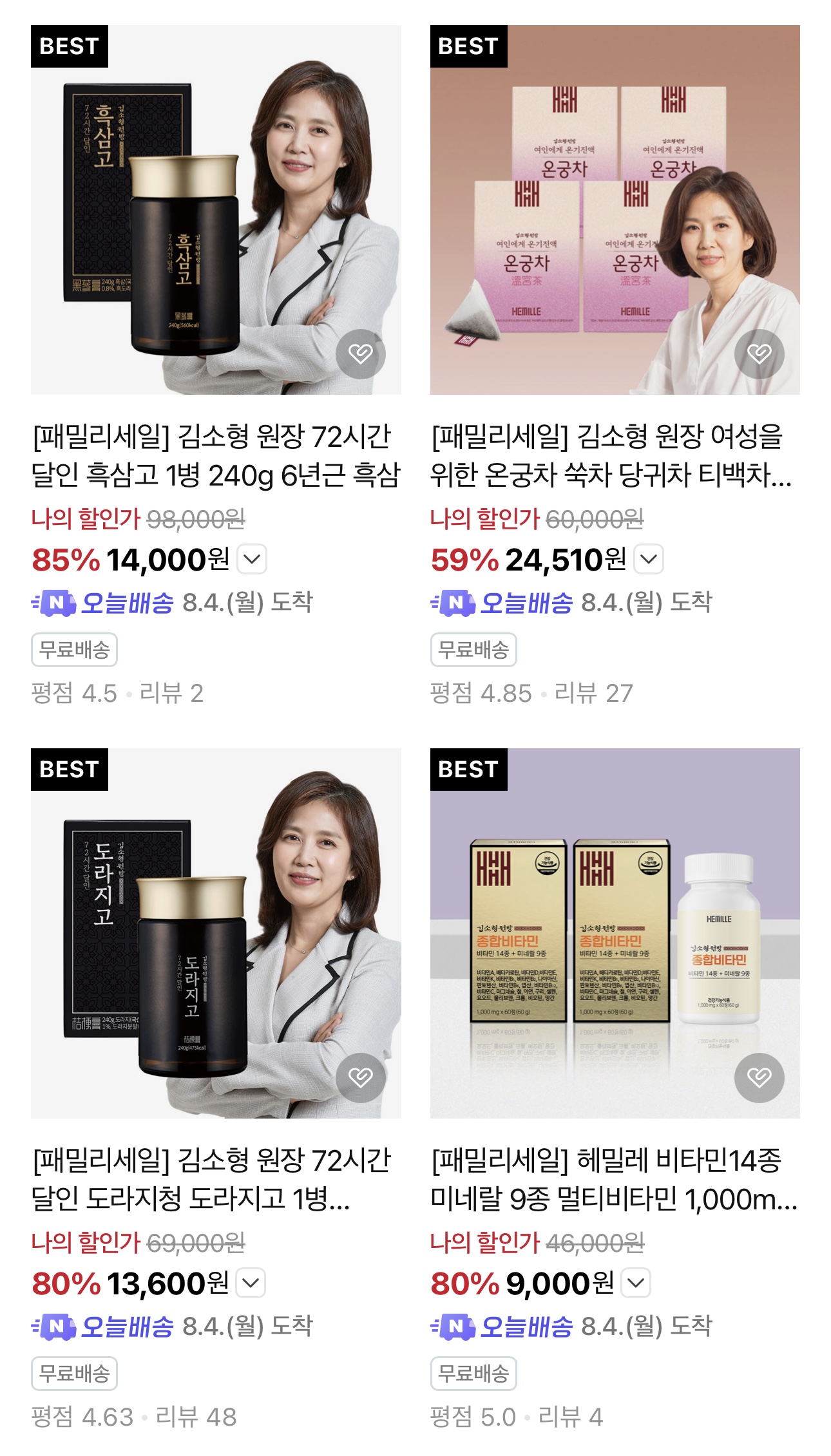Expand the price details for 9,000원
This screenshot has height=1456, width=831.
point(636,1283)
